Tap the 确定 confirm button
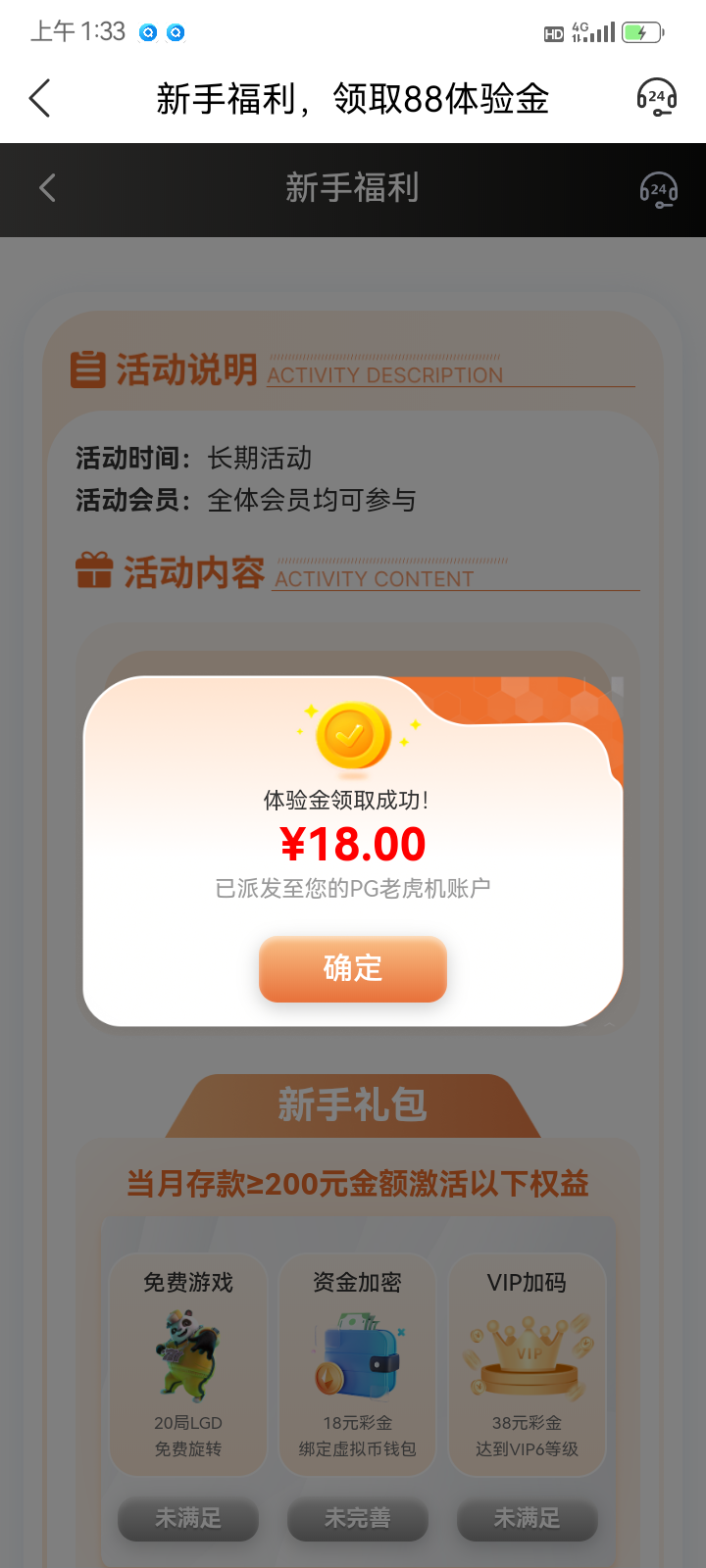Viewport: 706px width, 1568px height. [x=352, y=969]
